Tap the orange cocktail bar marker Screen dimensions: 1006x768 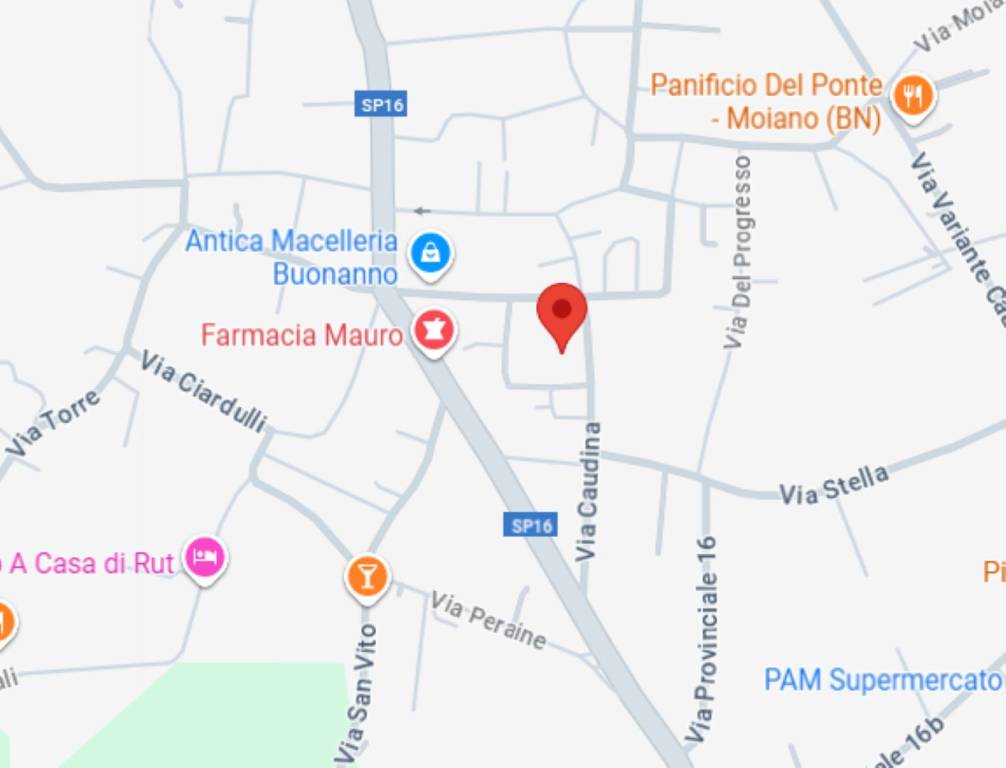(x=367, y=576)
